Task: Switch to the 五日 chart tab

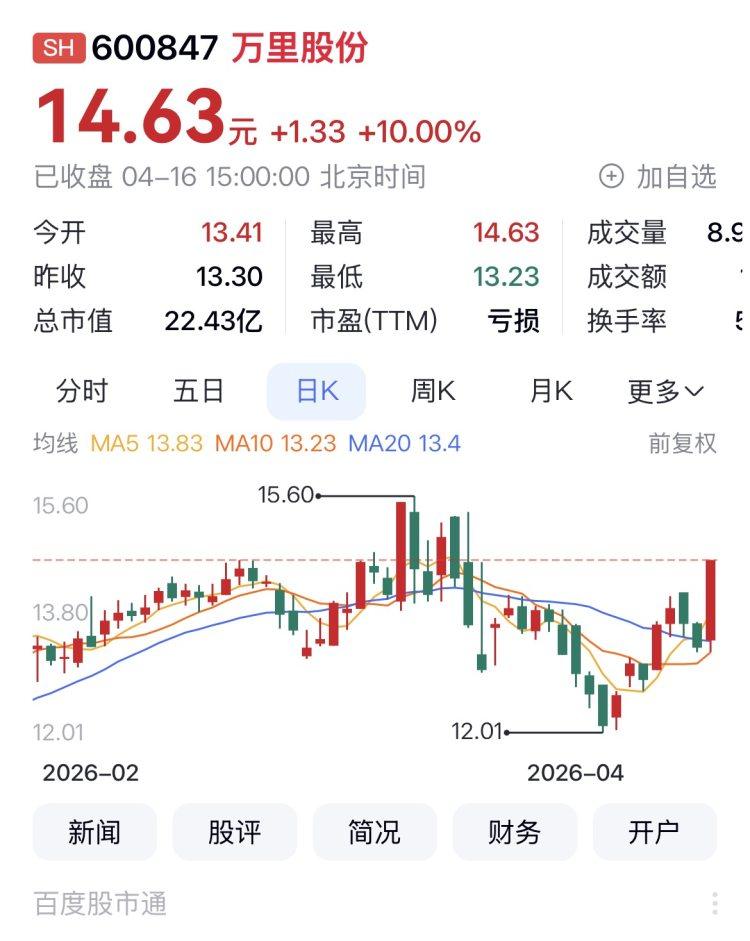Action: pos(199,391)
